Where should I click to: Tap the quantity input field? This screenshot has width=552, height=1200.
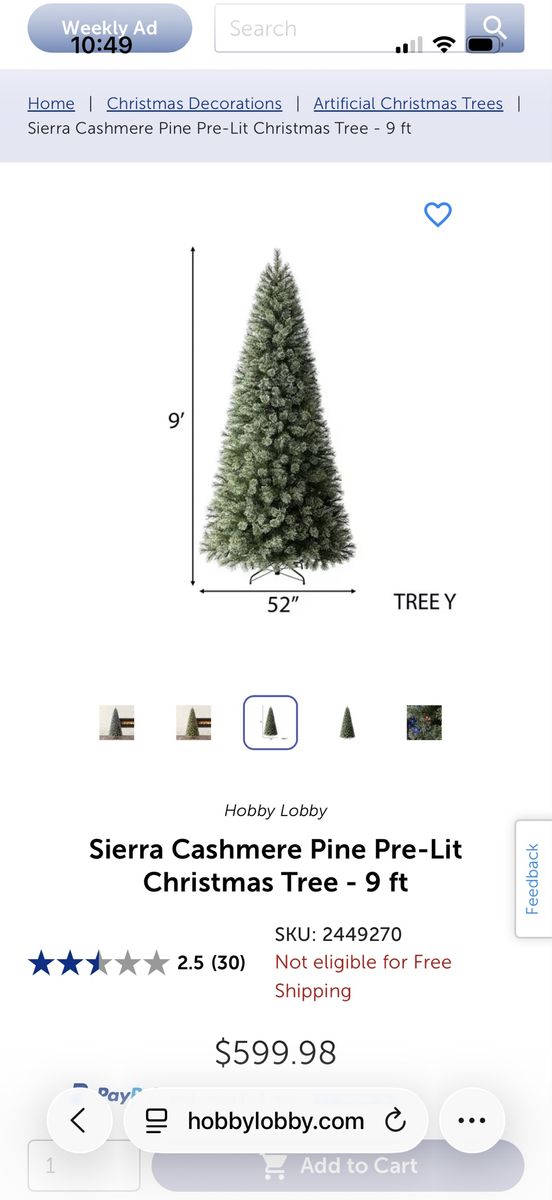84,1166
